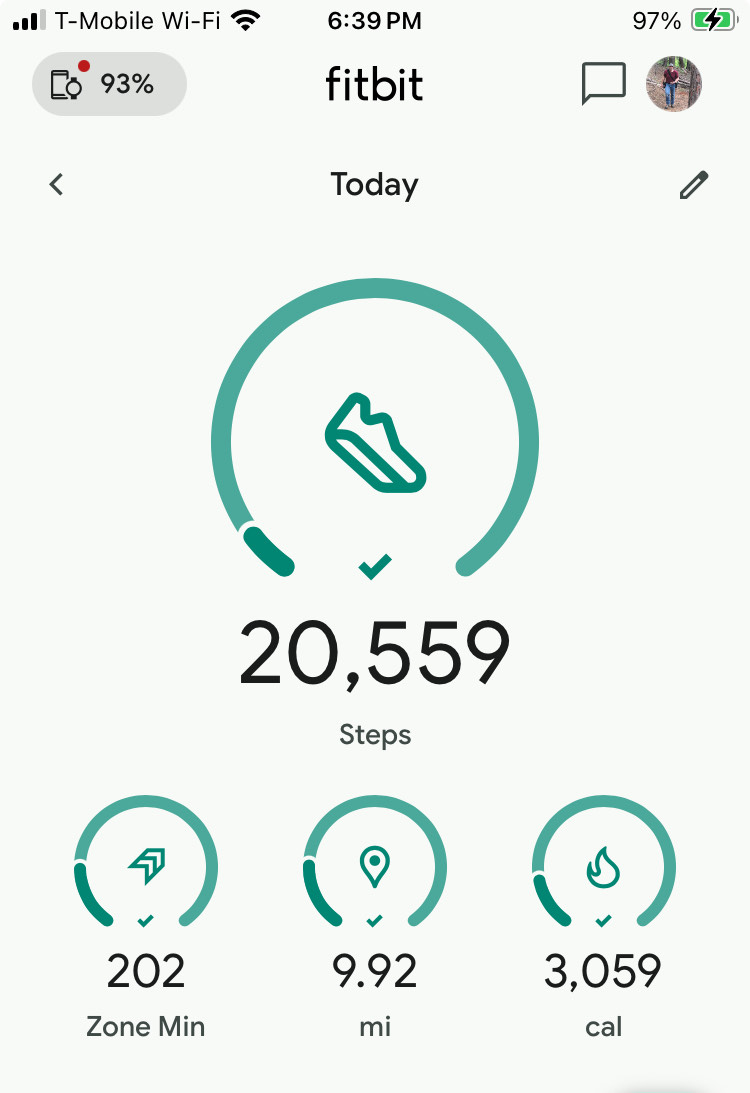This screenshot has width=750, height=1093.
Task: Open the profile avatar
Action: pos(674,84)
